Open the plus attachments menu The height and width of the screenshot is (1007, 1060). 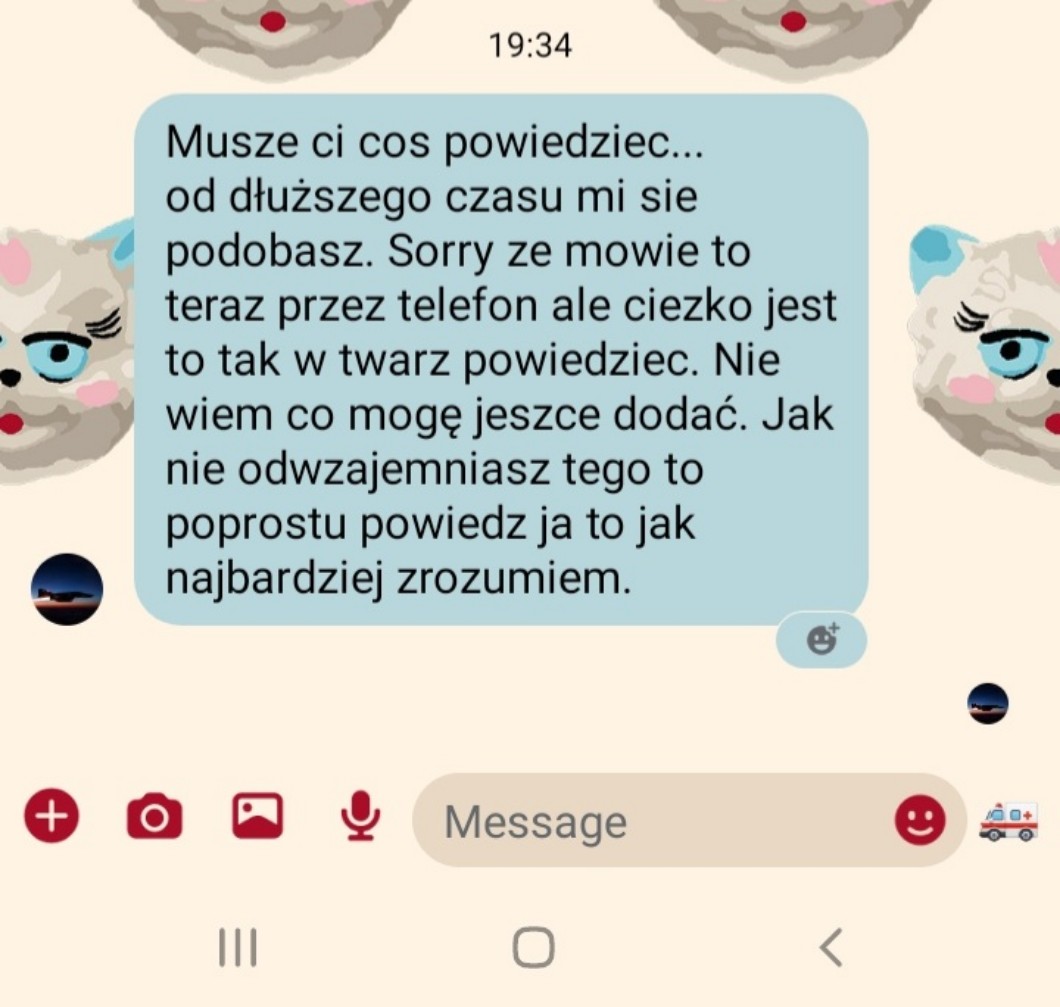click(51, 816)
